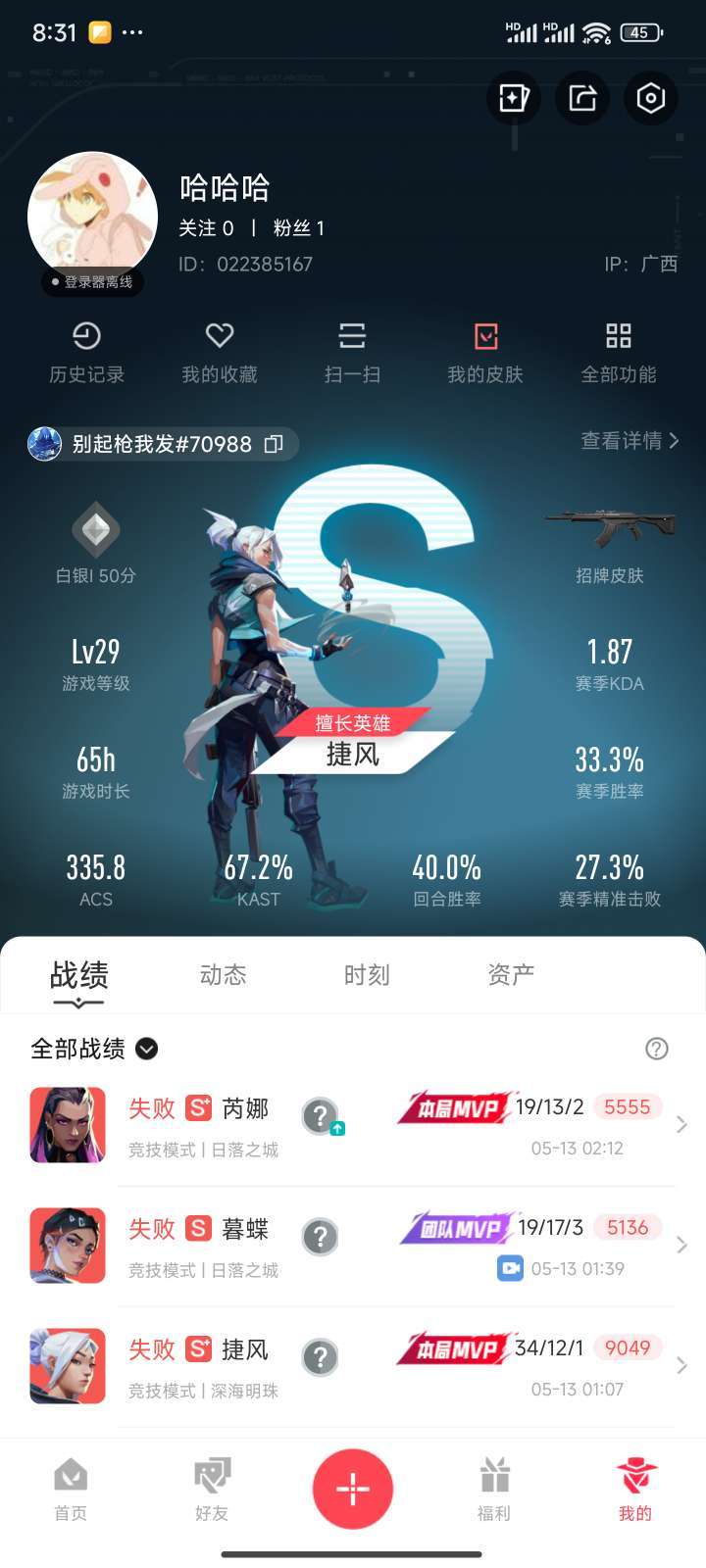
Task: Open the 暮蝶 match record 19/17/3
Action: coord(353,1246)
